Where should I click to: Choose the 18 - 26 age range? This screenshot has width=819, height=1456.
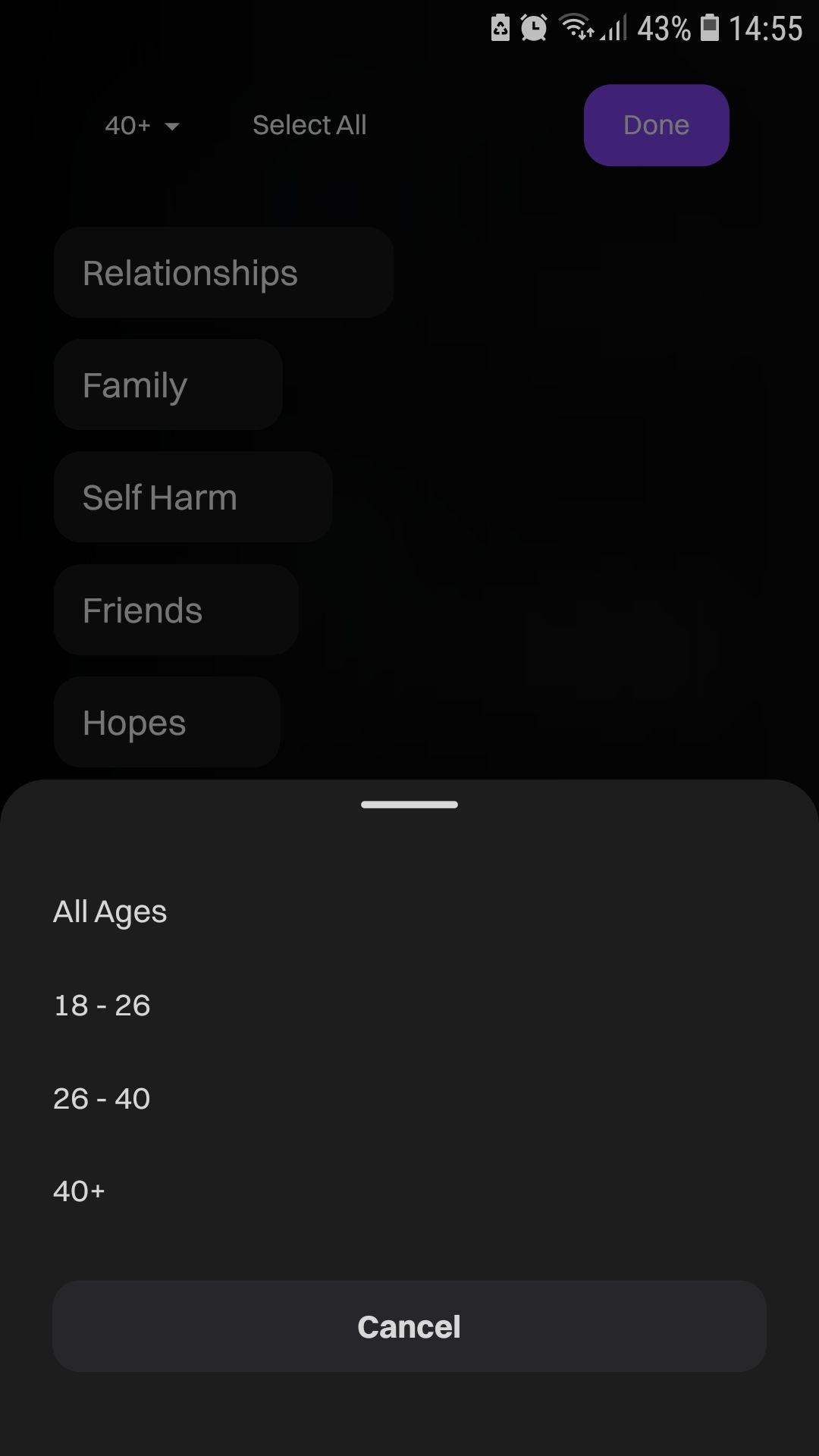(x=102, y=1005)
